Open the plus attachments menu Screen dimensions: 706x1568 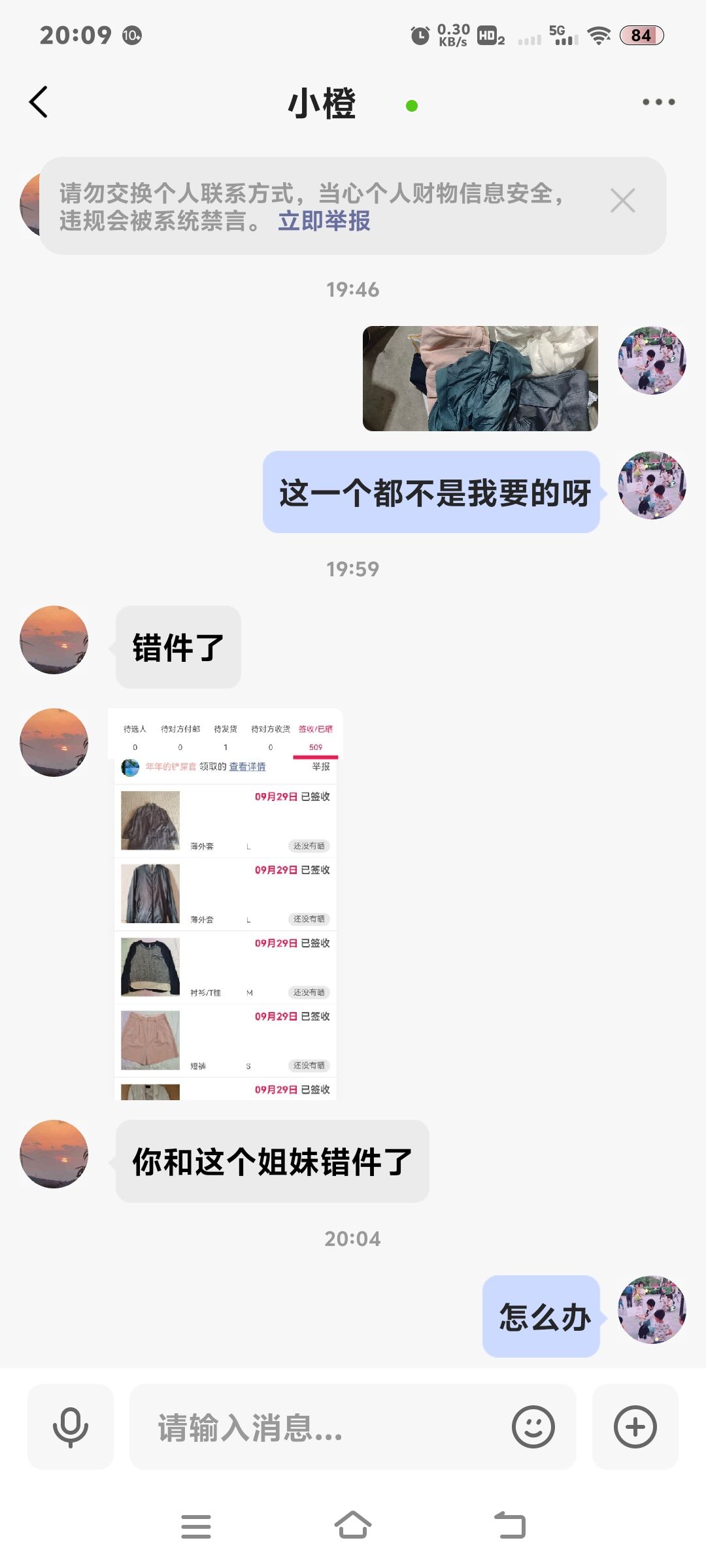[635, 1427]
